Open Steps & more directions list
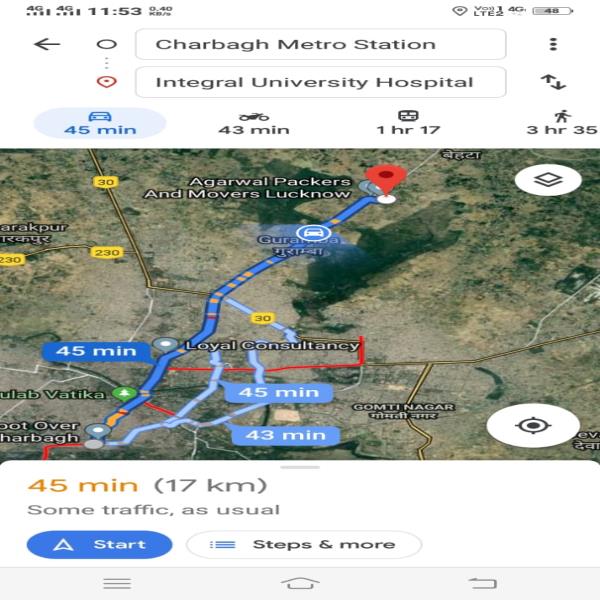The image size is (600, 600). [x=304, y=544]
